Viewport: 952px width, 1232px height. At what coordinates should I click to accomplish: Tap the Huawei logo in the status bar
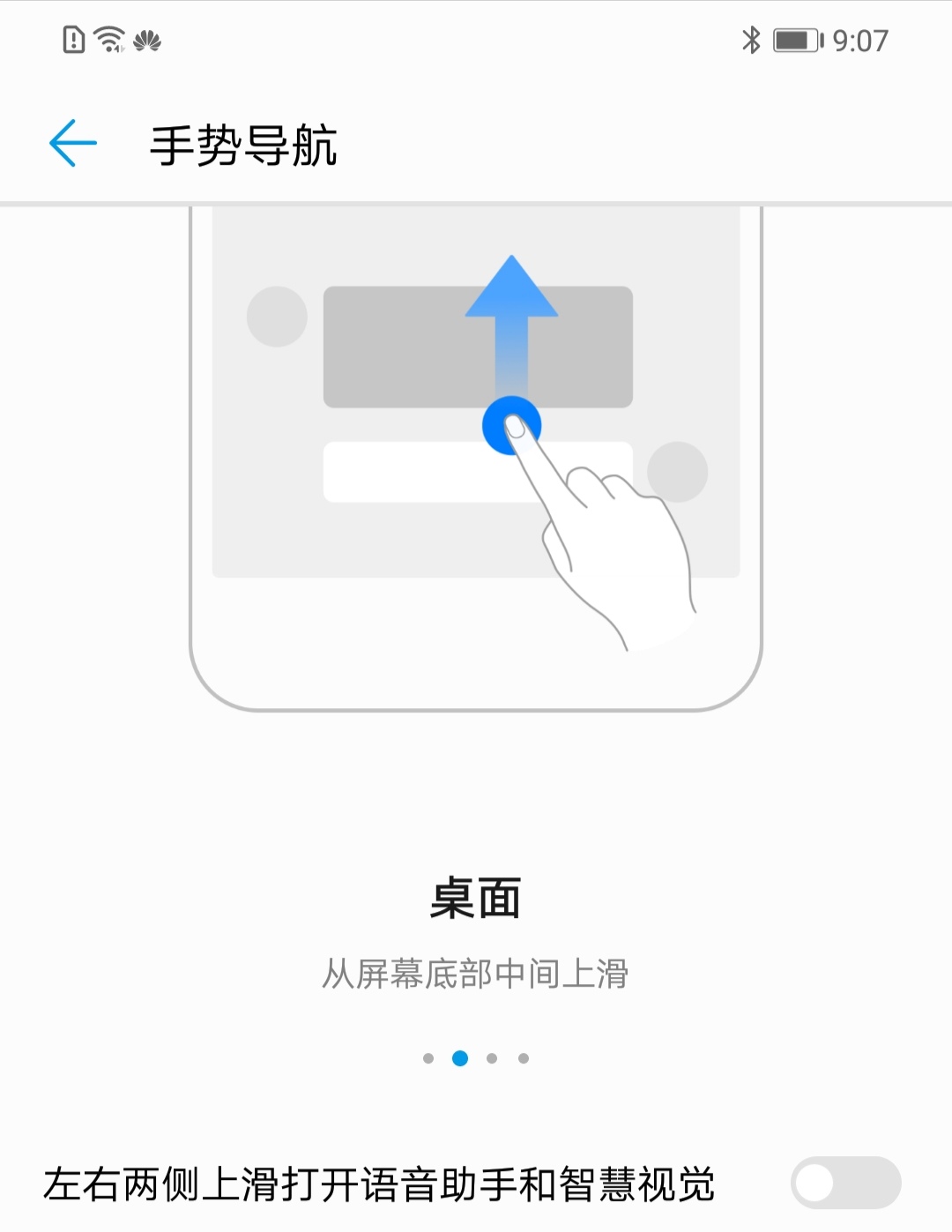148,41
